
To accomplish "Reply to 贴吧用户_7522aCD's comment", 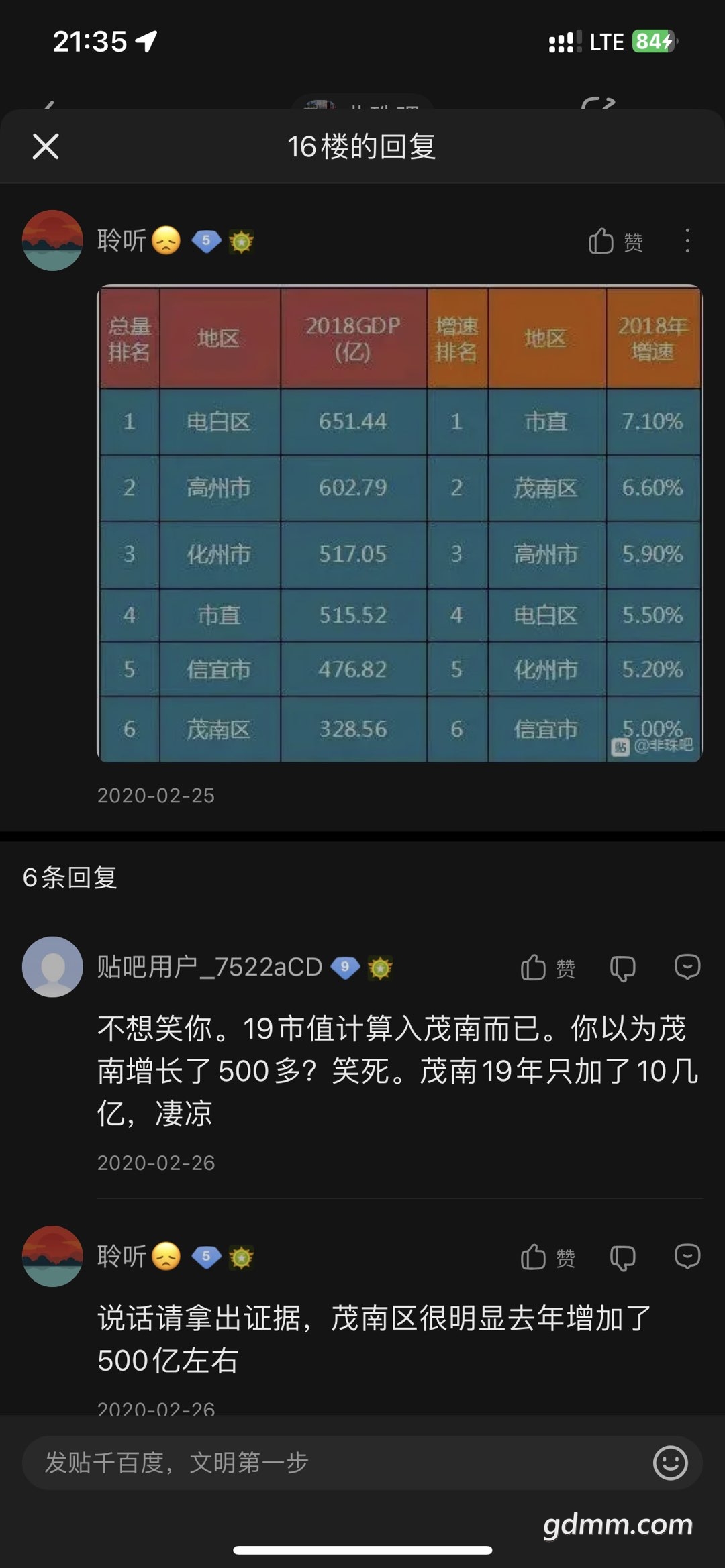I will click(687, 968).
